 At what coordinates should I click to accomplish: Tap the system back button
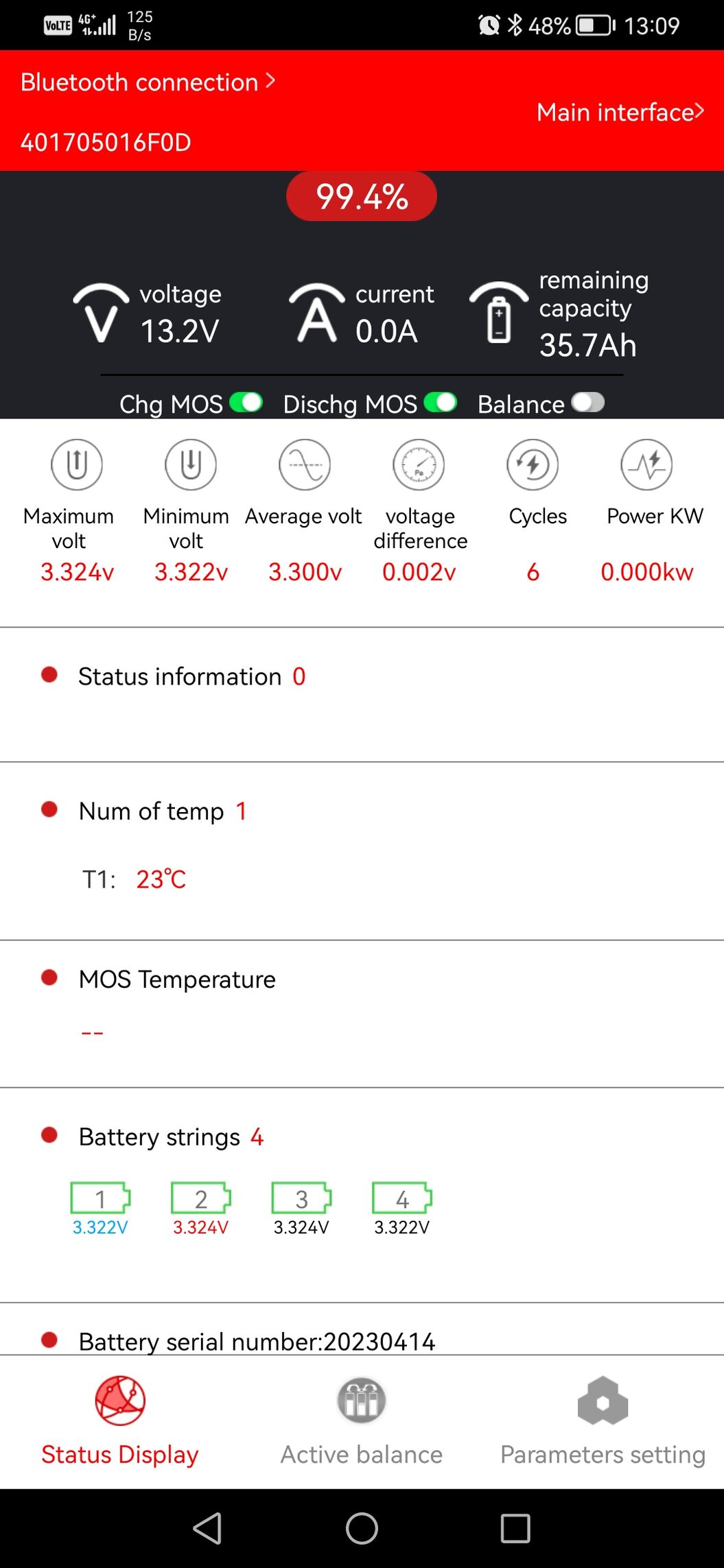pyautogui.click(x=207, y=1528)
